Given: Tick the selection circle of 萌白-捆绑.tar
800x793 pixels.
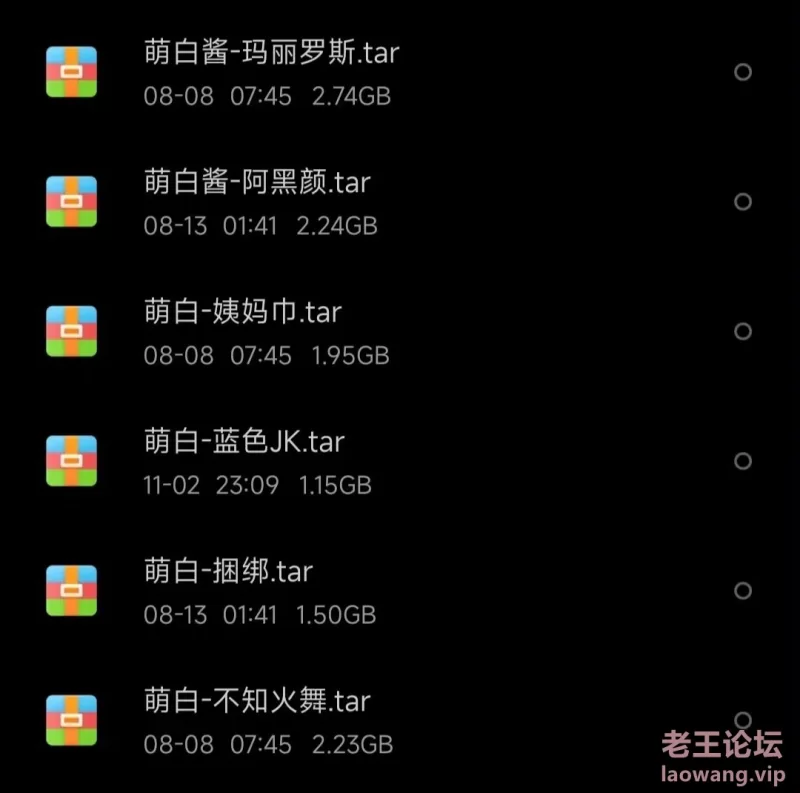Looking at the screenshot, I should [742, 590].
